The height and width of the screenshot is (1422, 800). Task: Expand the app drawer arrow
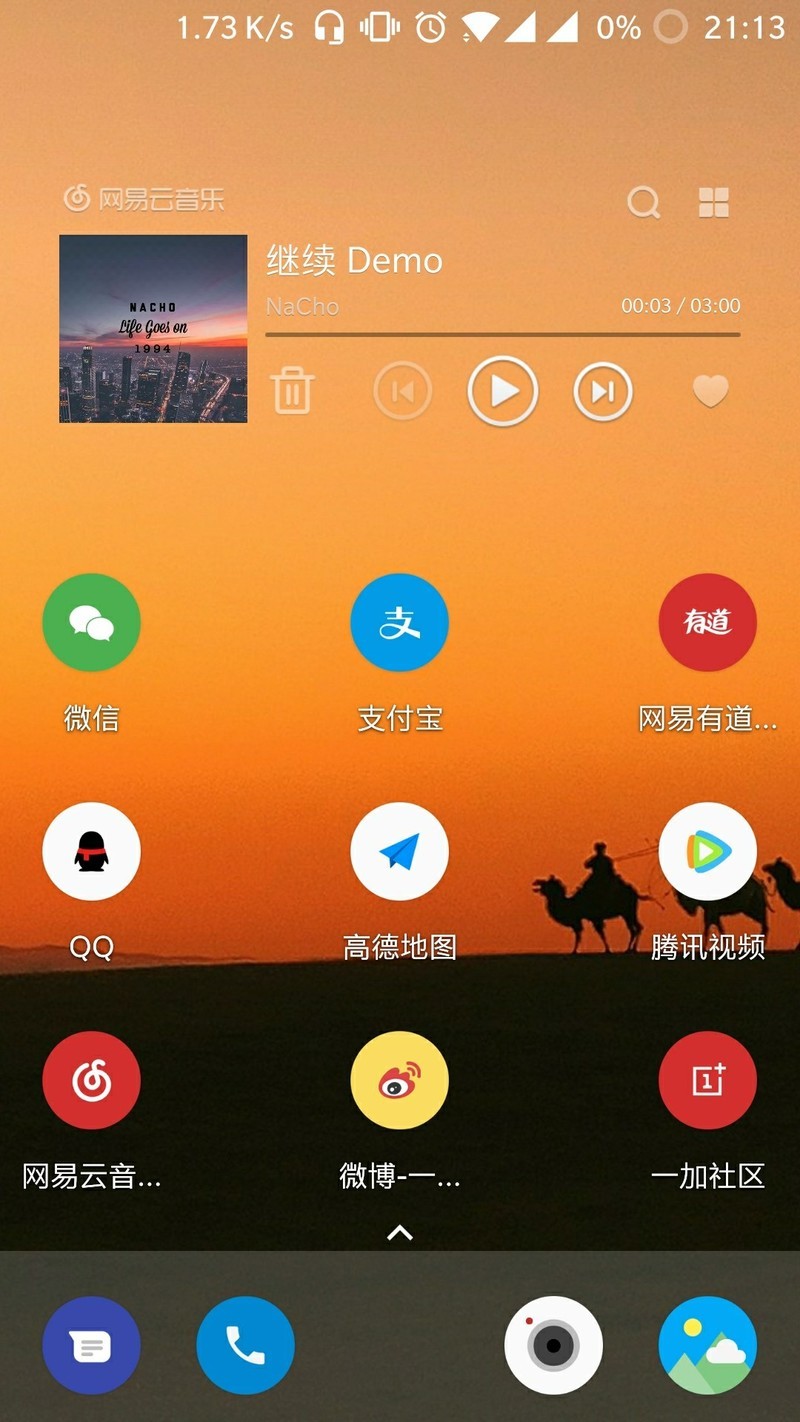(x=400, y=1233)
